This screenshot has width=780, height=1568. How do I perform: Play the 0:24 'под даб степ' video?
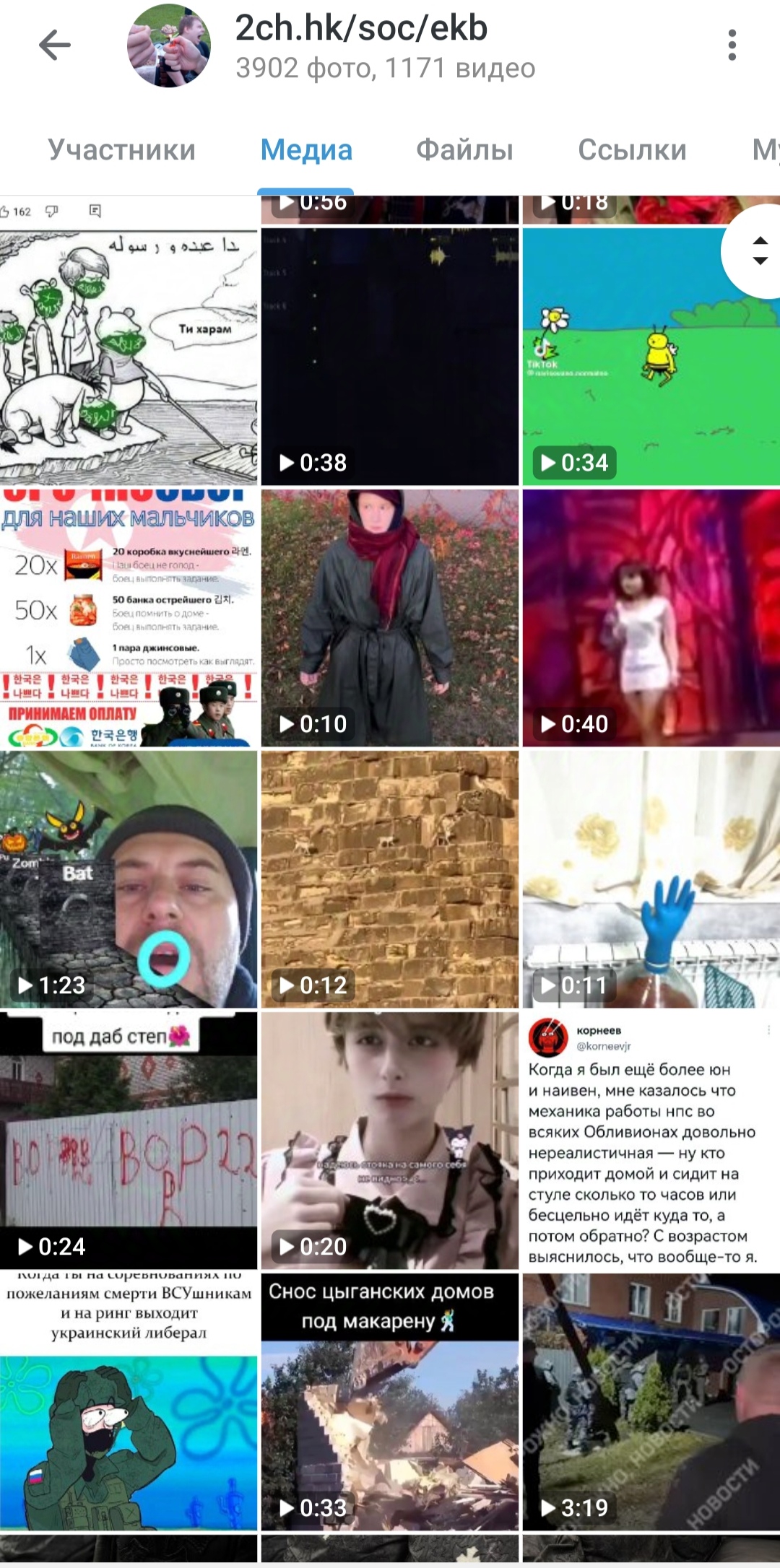(129, 1141)
